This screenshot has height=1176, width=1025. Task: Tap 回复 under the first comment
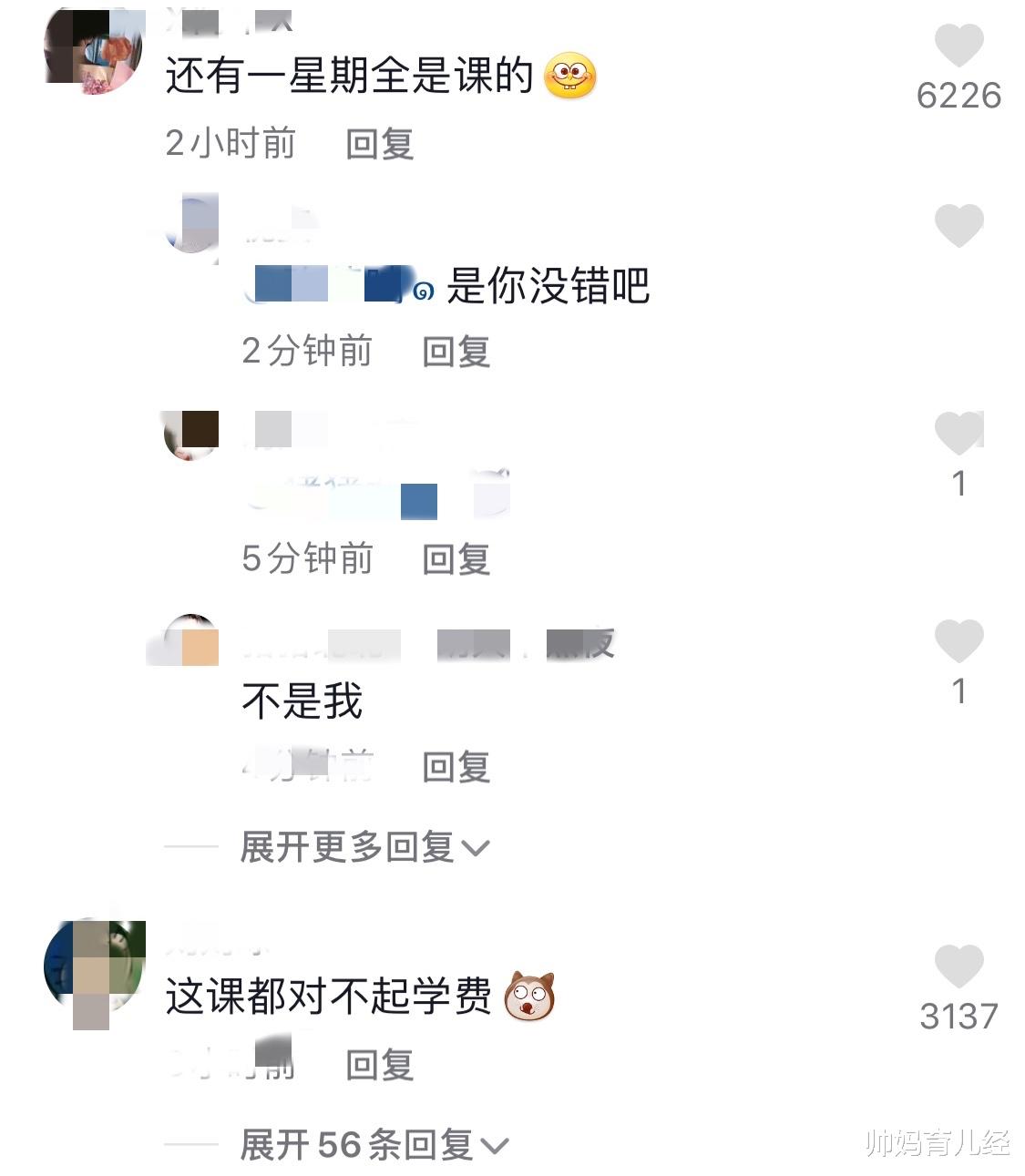(376, 143)
